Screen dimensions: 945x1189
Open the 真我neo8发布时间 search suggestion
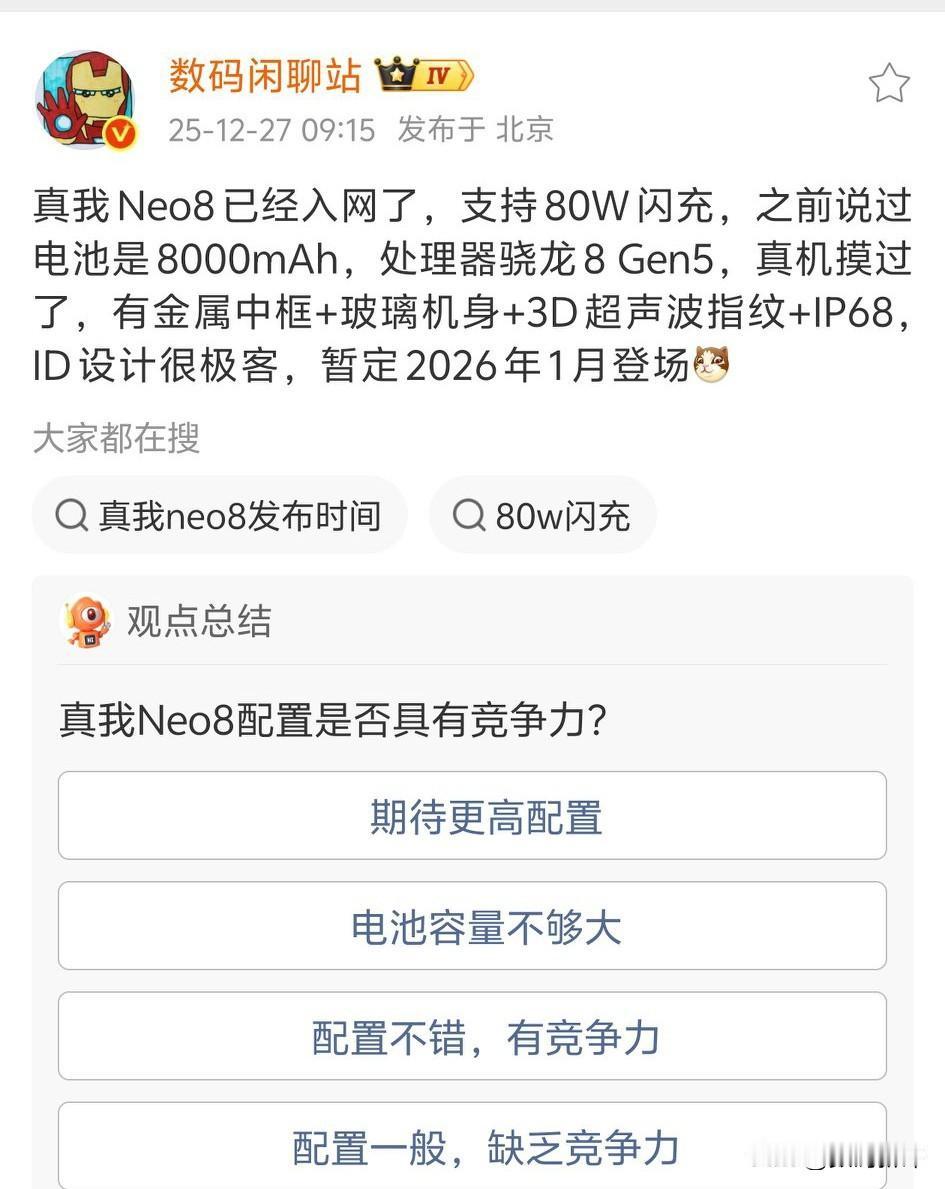point(220,514)
